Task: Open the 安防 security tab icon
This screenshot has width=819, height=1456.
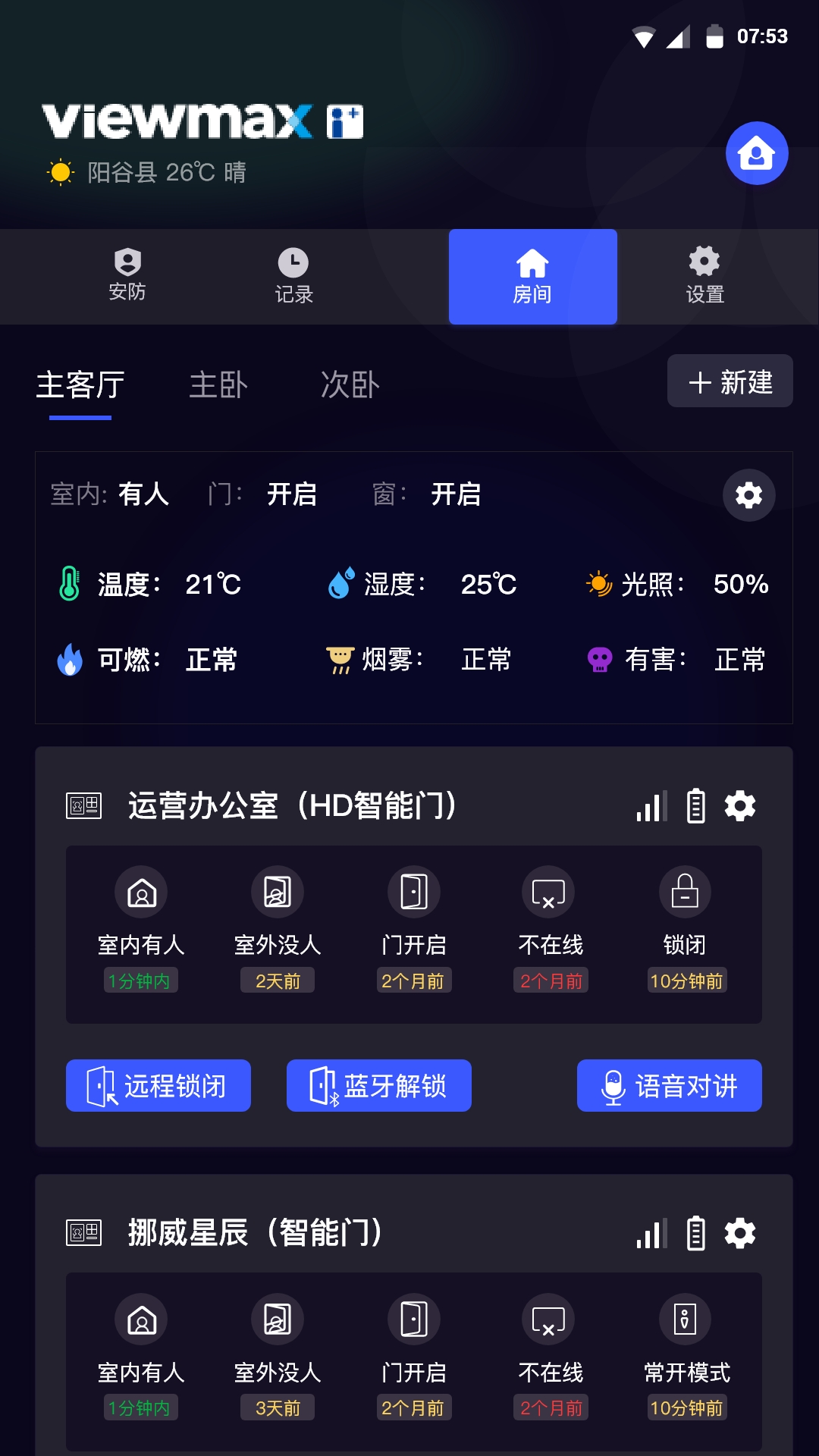Action: [x=129, y=263]
